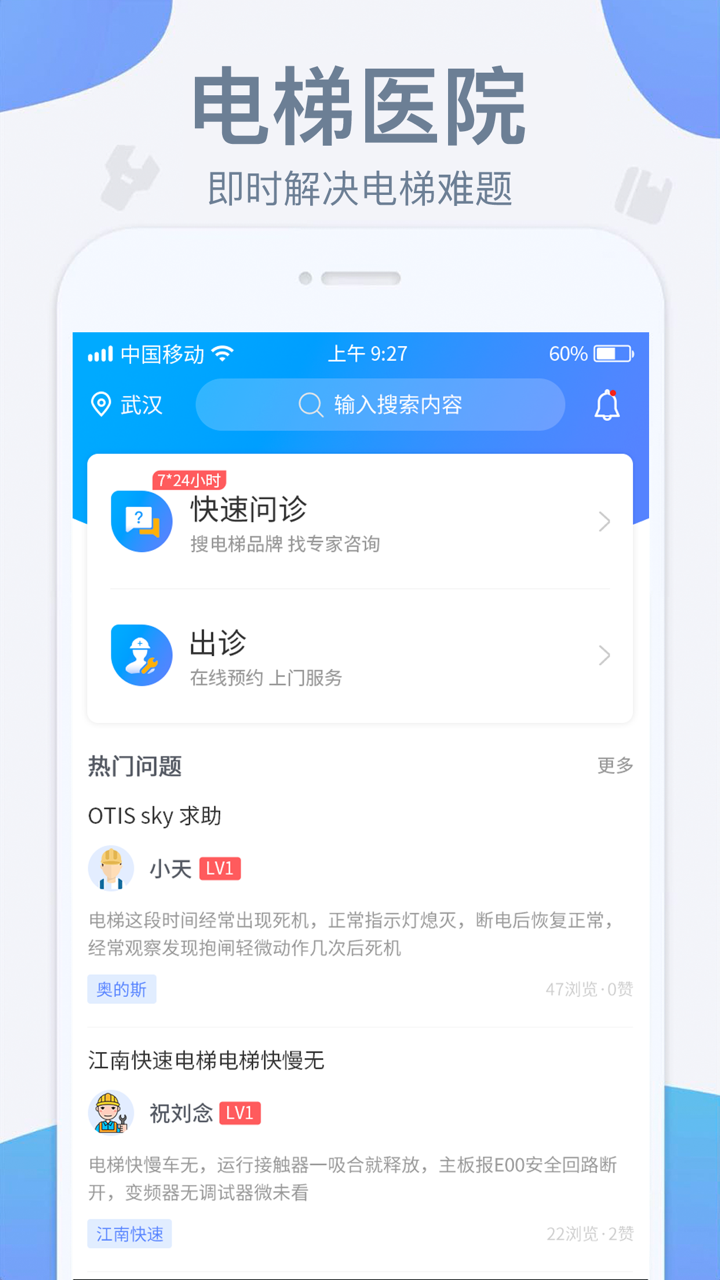720x1280 pixels.
Task: Expand the 快速问诊 card via its chevron
Action: tap(603, 521)
